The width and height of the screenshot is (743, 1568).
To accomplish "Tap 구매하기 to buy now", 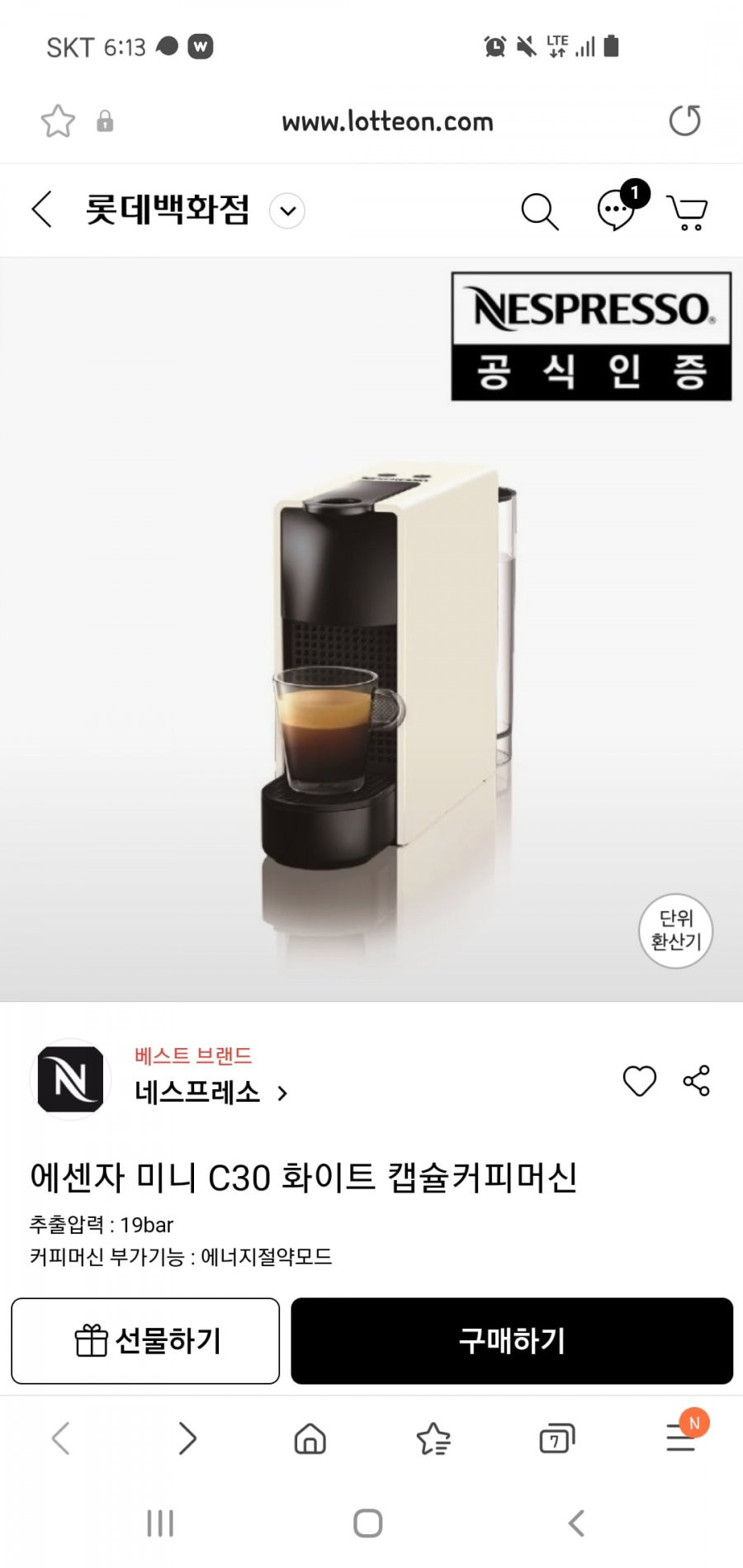I will (512, 1340).
